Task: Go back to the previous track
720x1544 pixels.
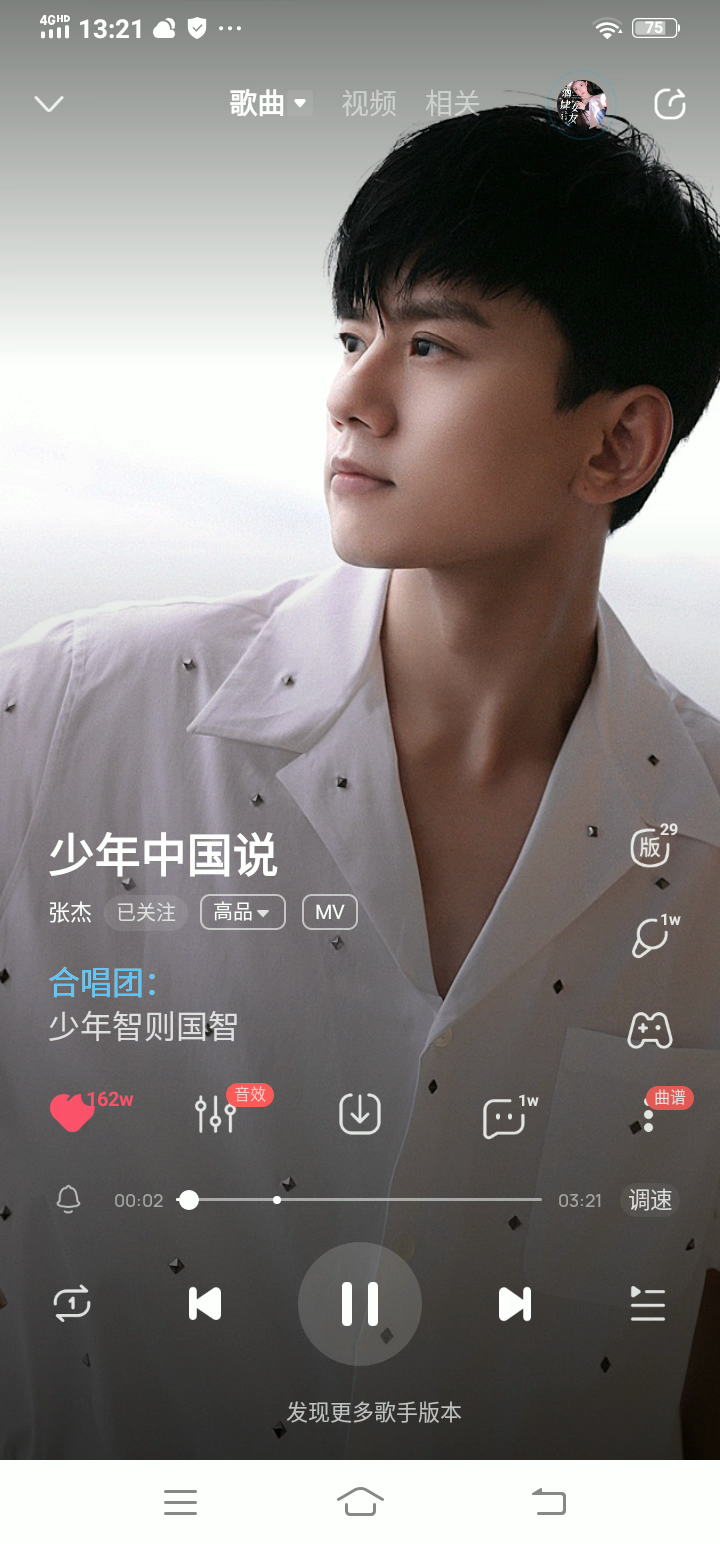Action: (205, 1304)
